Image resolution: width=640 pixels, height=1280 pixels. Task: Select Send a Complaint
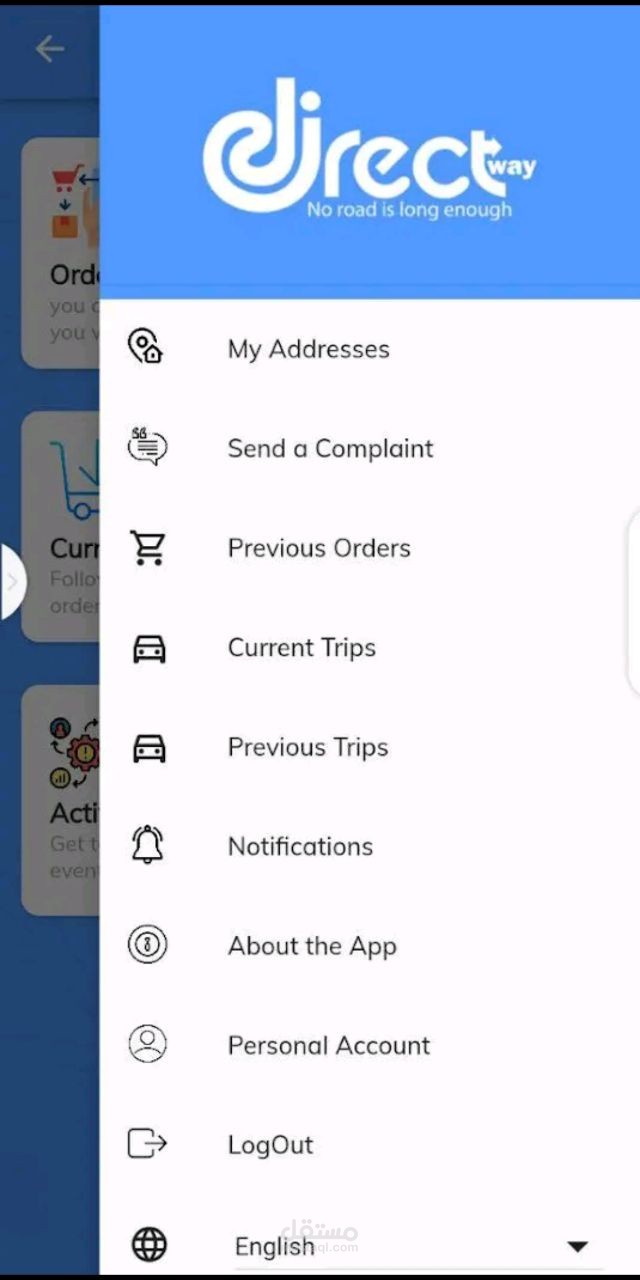[x=369, y=448]
